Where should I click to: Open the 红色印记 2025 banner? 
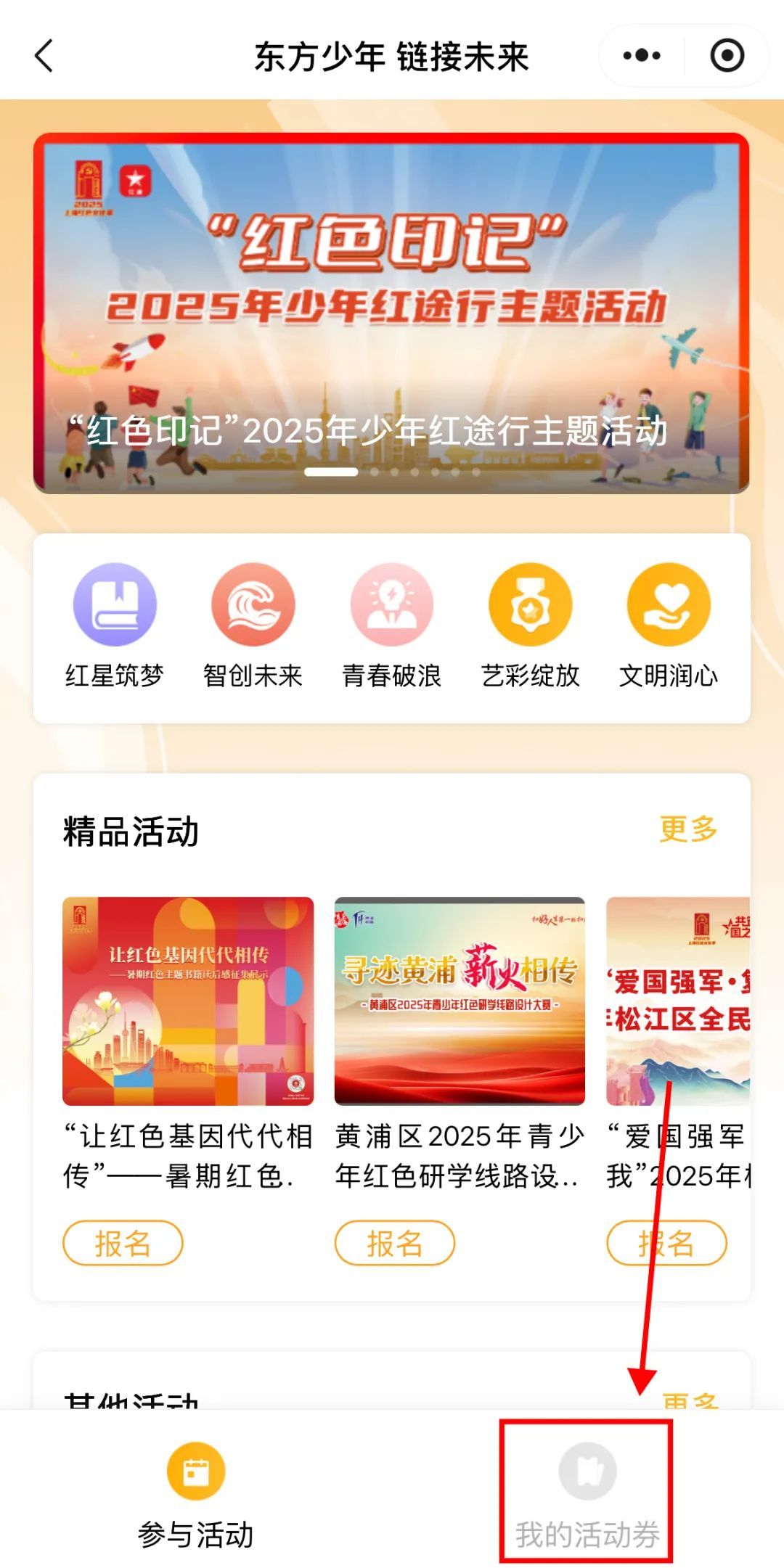391,313
